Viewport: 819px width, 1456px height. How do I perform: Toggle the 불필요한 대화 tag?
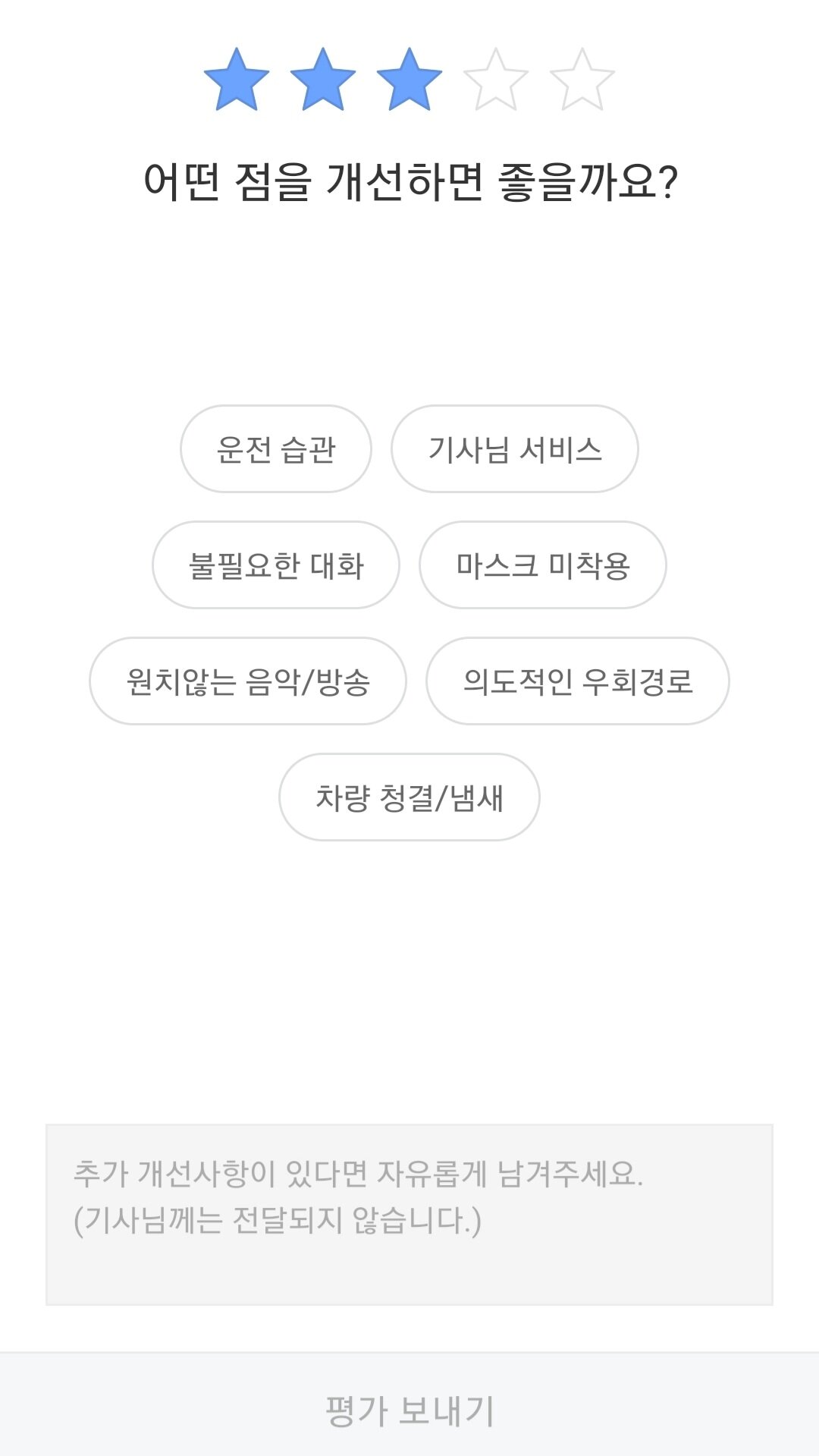tap(276, 565)
